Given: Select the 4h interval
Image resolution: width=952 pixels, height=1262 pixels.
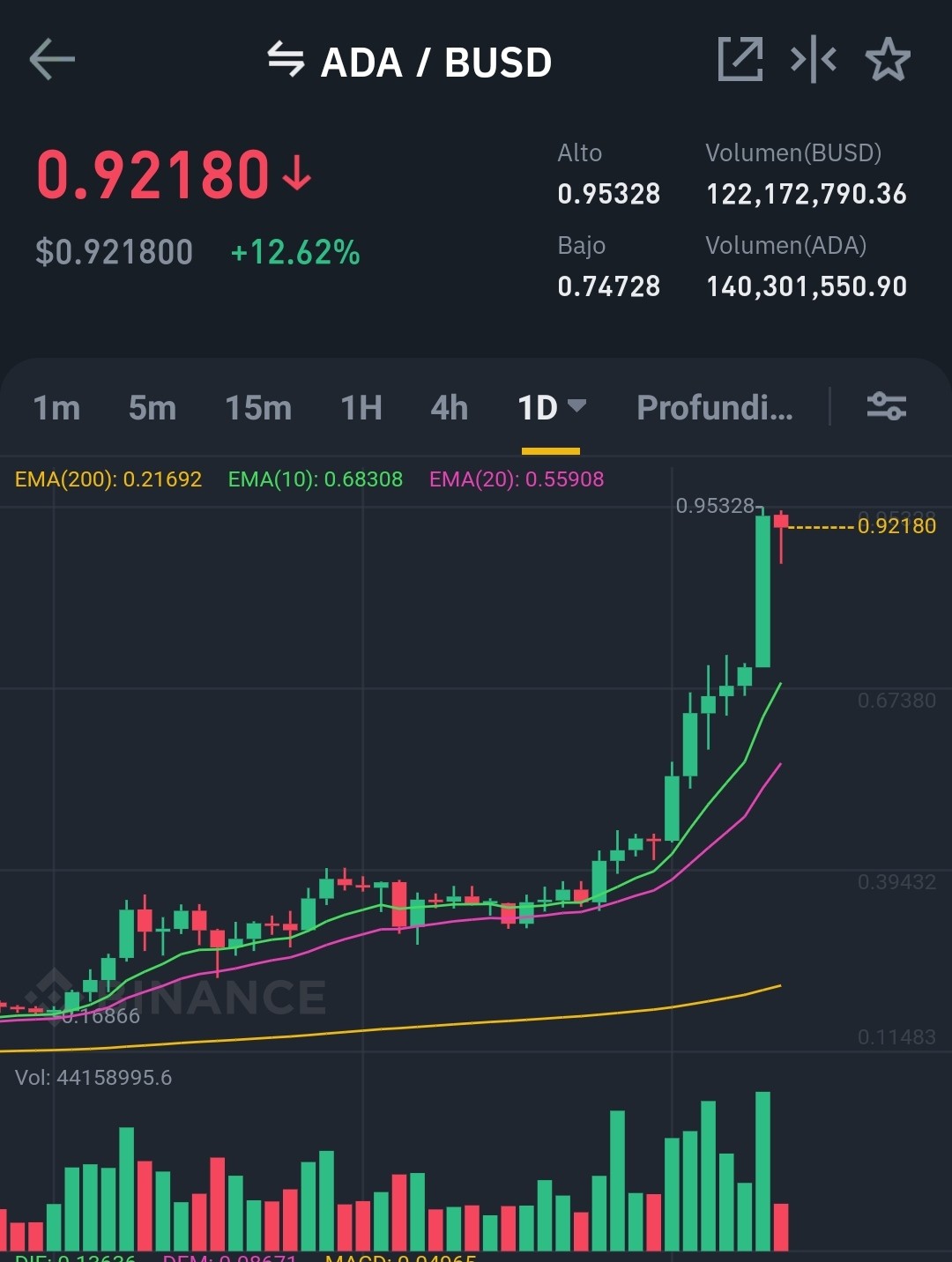Looking at the screenshot, I should (450, 408).
